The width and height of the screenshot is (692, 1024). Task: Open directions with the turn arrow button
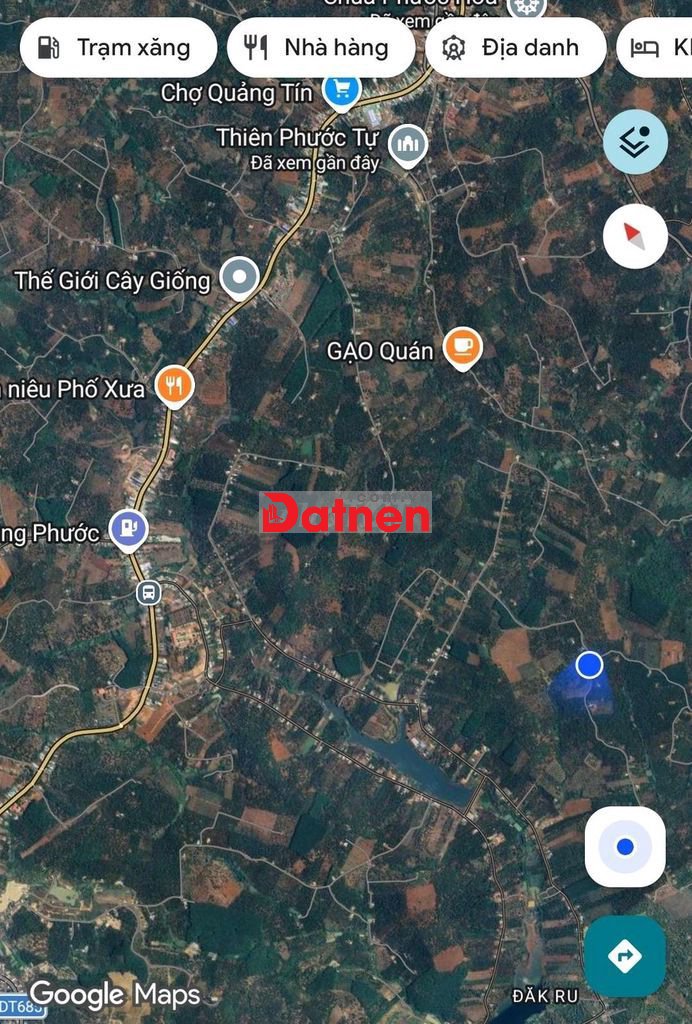tap(625, 956)
